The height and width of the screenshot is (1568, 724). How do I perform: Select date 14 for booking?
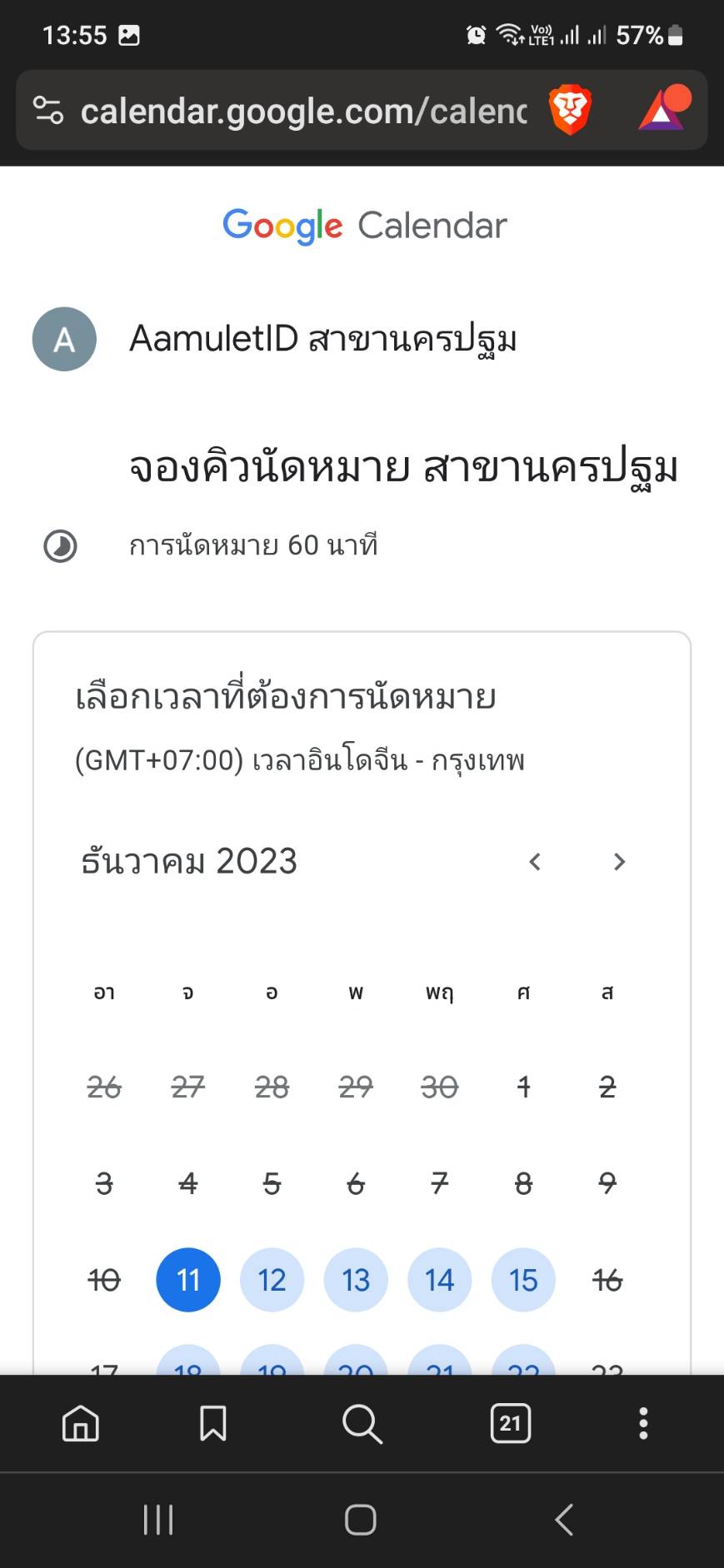pyautogui.click(x=440, y=1280)
